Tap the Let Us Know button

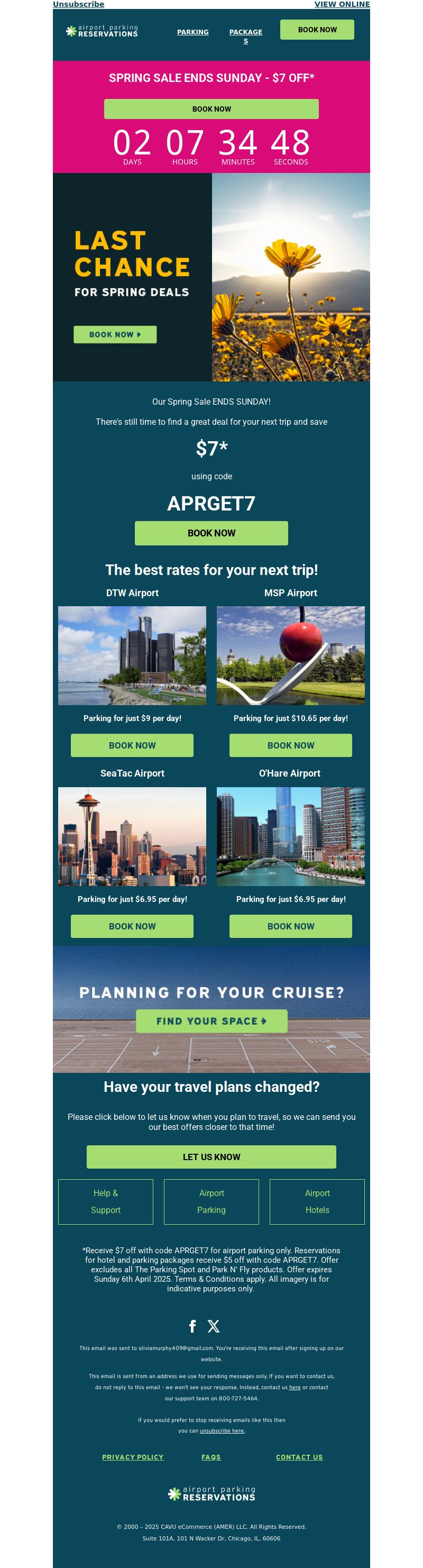(x=211, y=1156)
